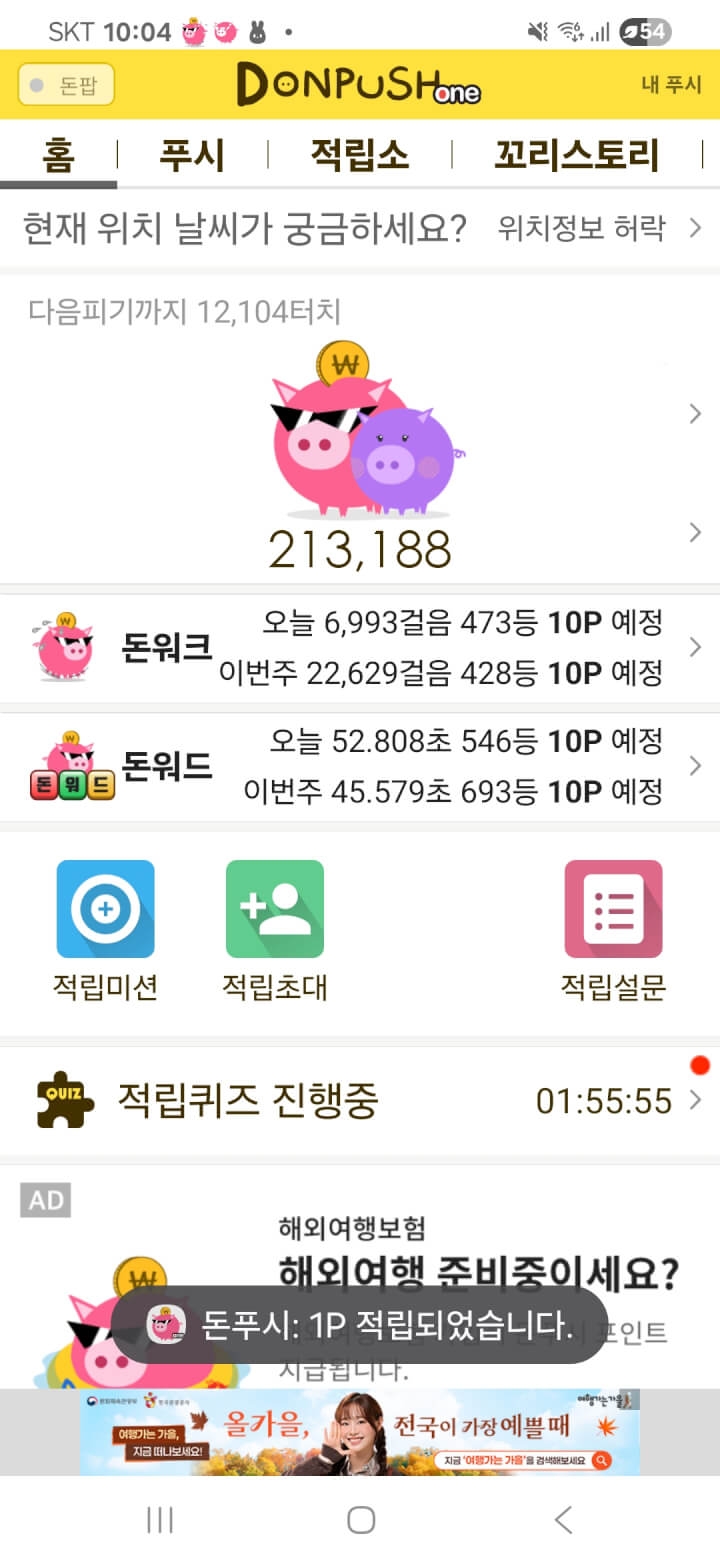Open the 돈워드 word game row

pos(360,767)
